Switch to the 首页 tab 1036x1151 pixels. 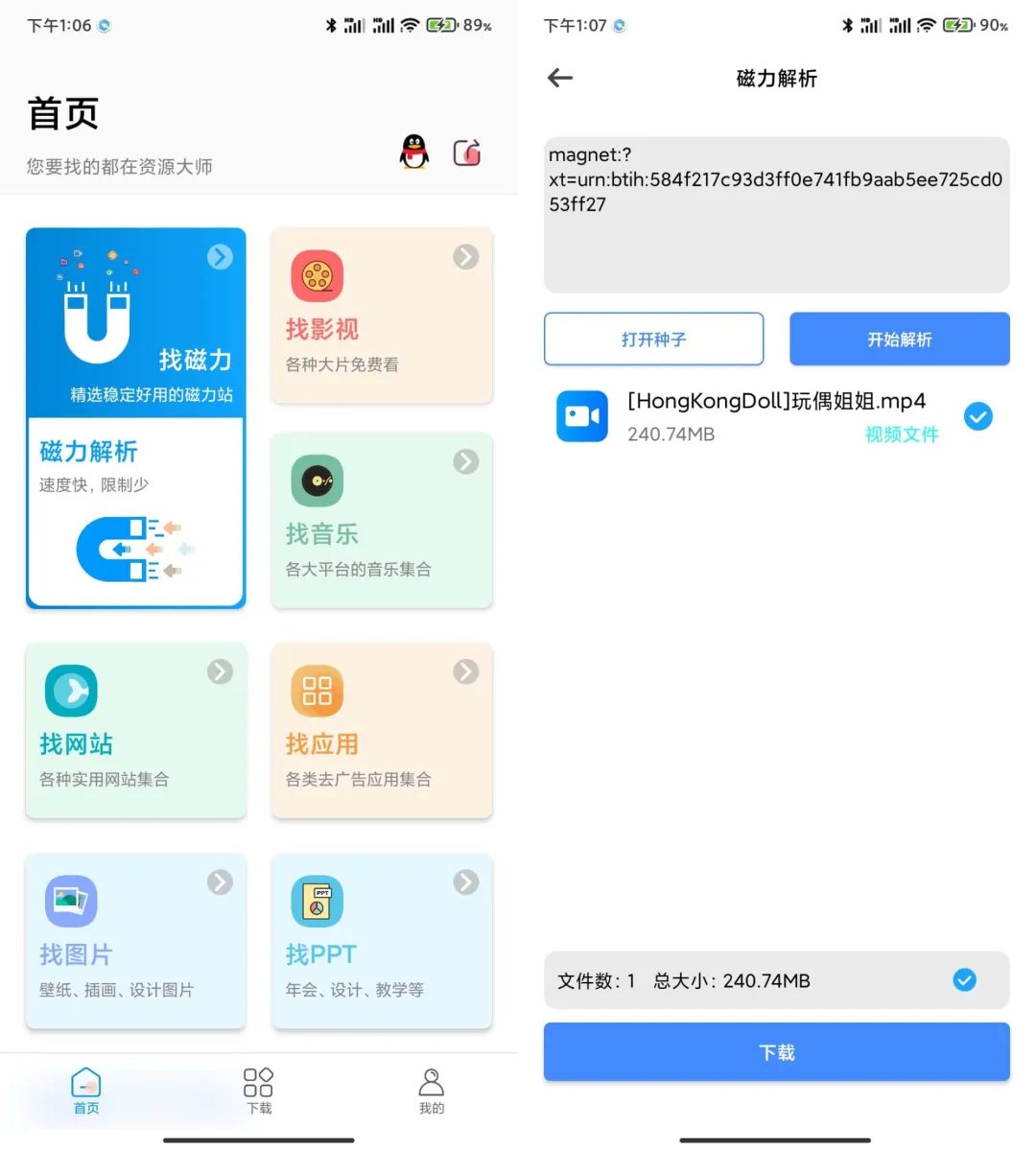[86, 1091]
